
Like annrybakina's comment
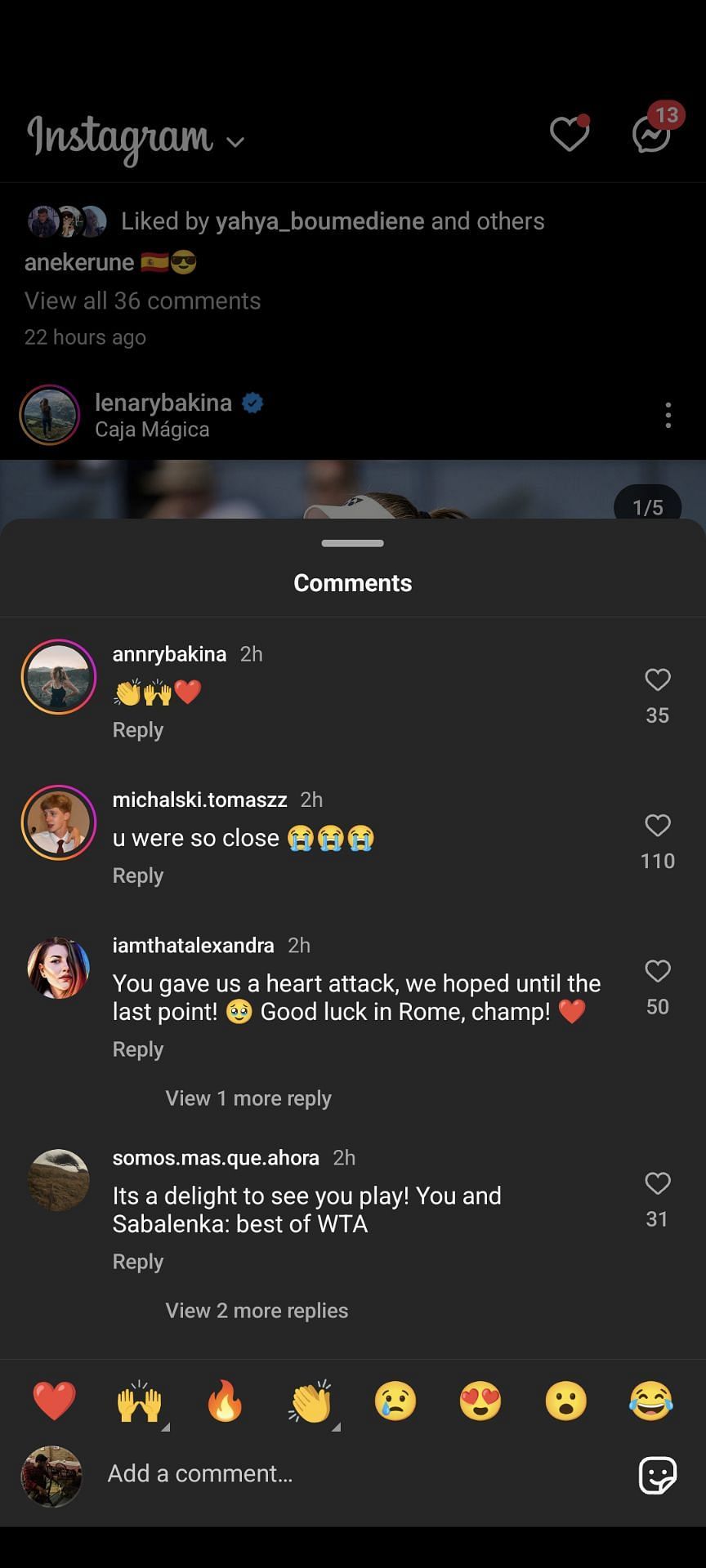[657, 679]
